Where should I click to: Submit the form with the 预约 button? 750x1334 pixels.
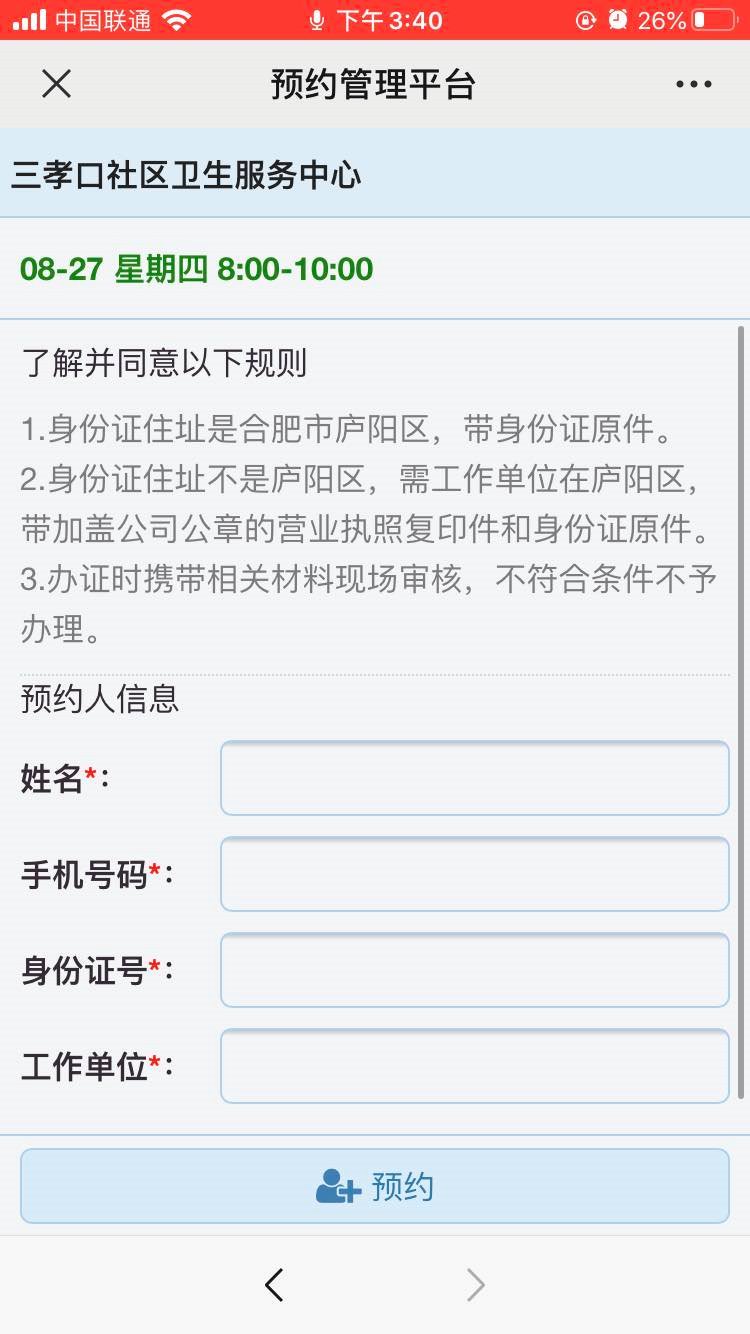click(375, 1186)
